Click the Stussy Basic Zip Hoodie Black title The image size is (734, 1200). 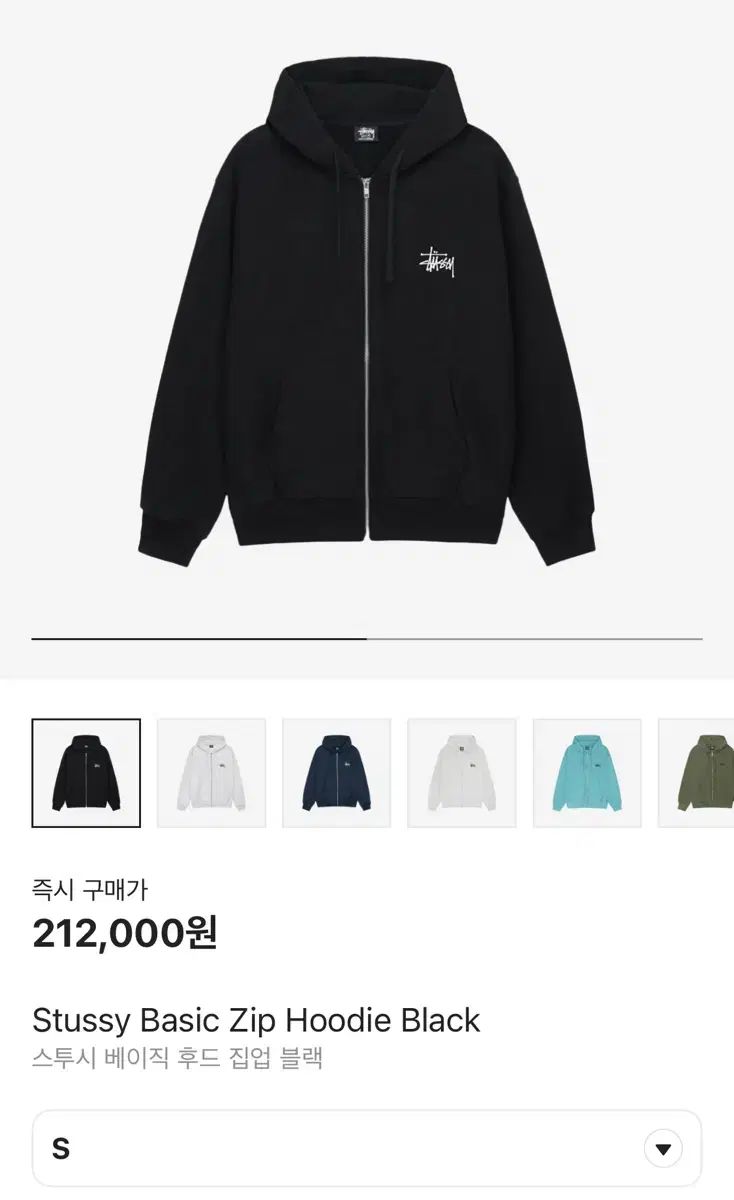coord(255,1021)
